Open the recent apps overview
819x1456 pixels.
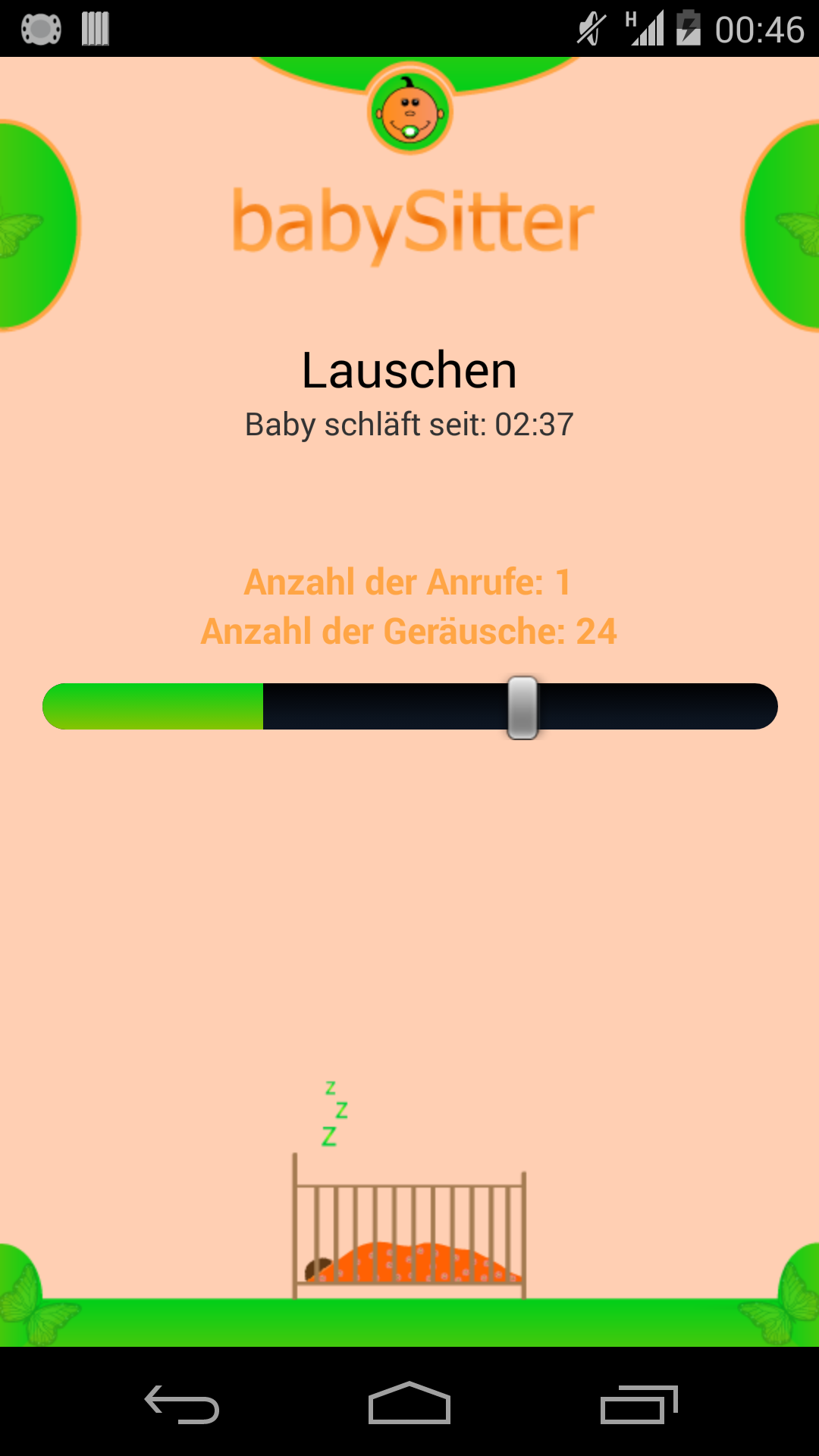coord(639,1404)
